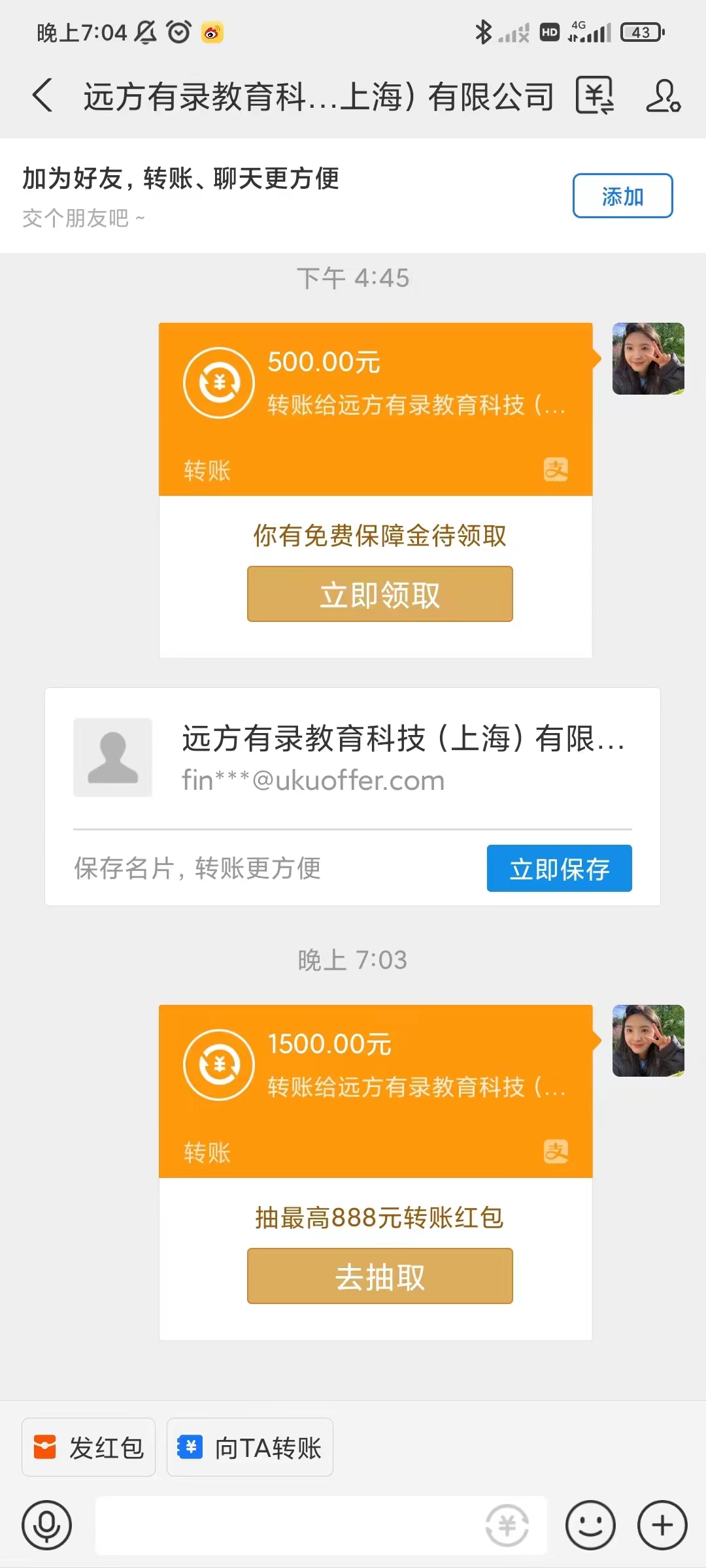Go back from this chat
706x1568 pixels.
coord(43,95)
